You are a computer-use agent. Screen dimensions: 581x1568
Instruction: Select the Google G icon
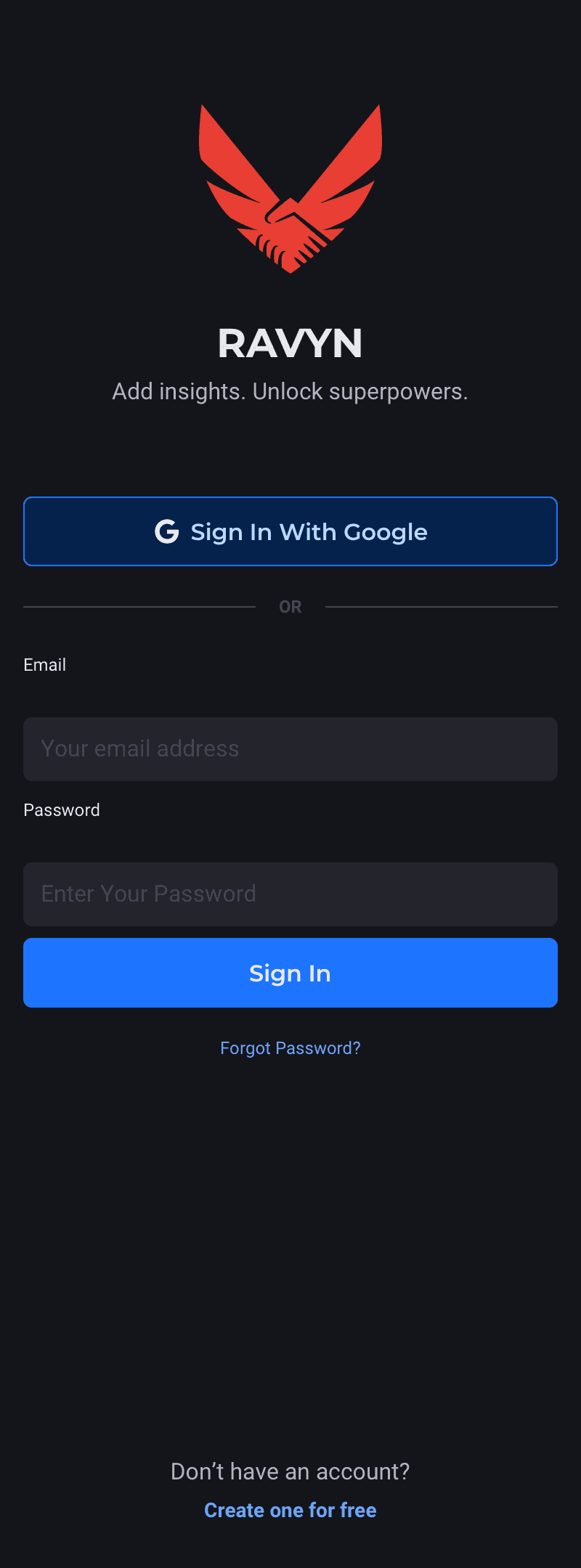coord(166,531)
